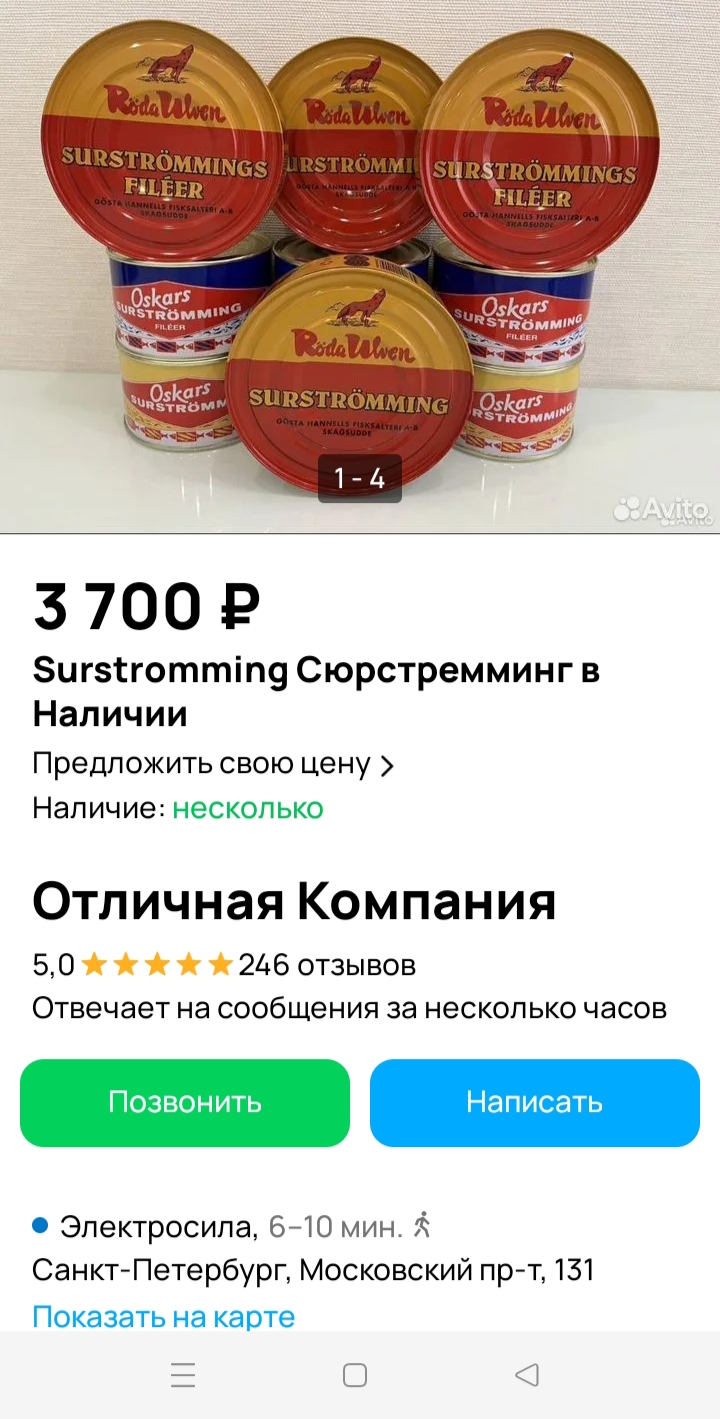
Task: Open the recent apps menu
Action: coord(183,1375)
